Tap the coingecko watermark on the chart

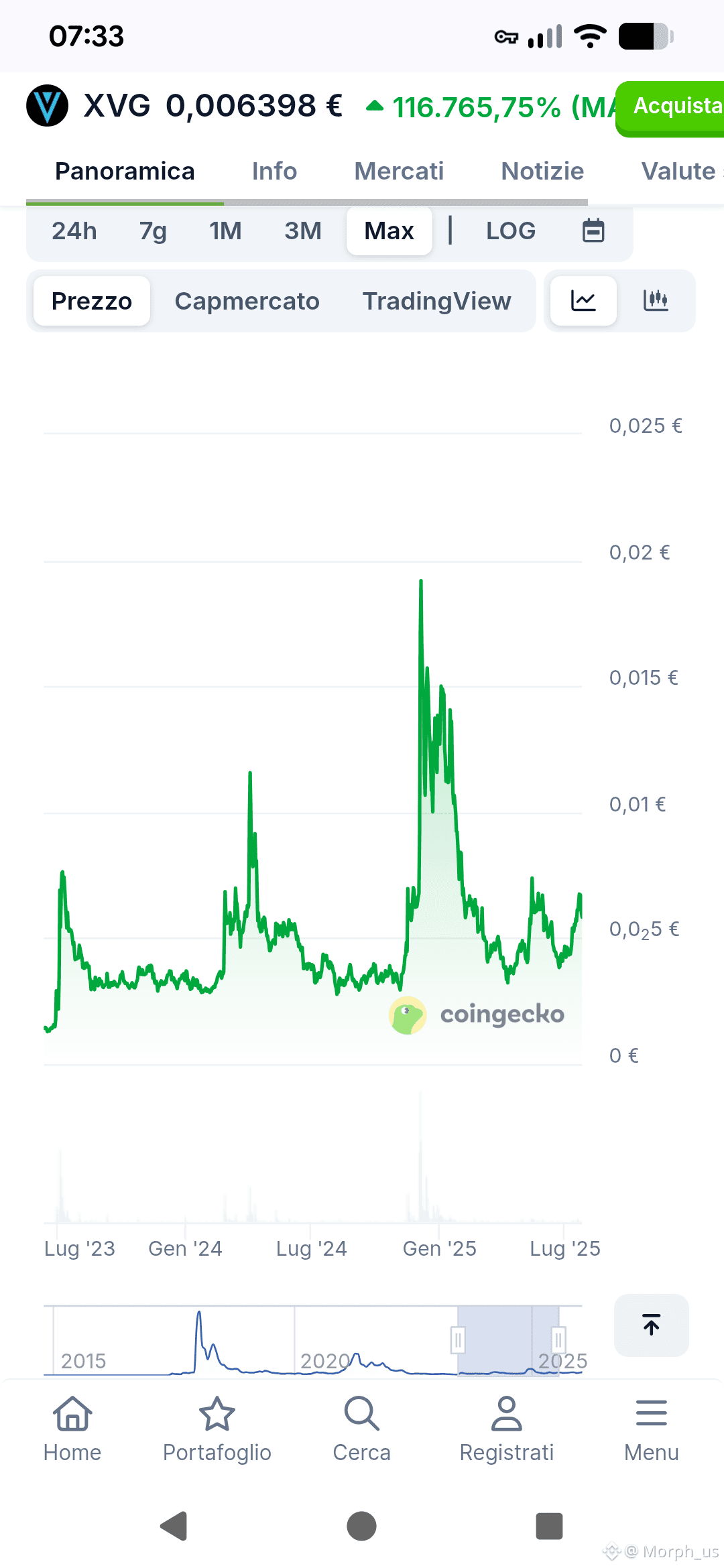point(477,1014)
